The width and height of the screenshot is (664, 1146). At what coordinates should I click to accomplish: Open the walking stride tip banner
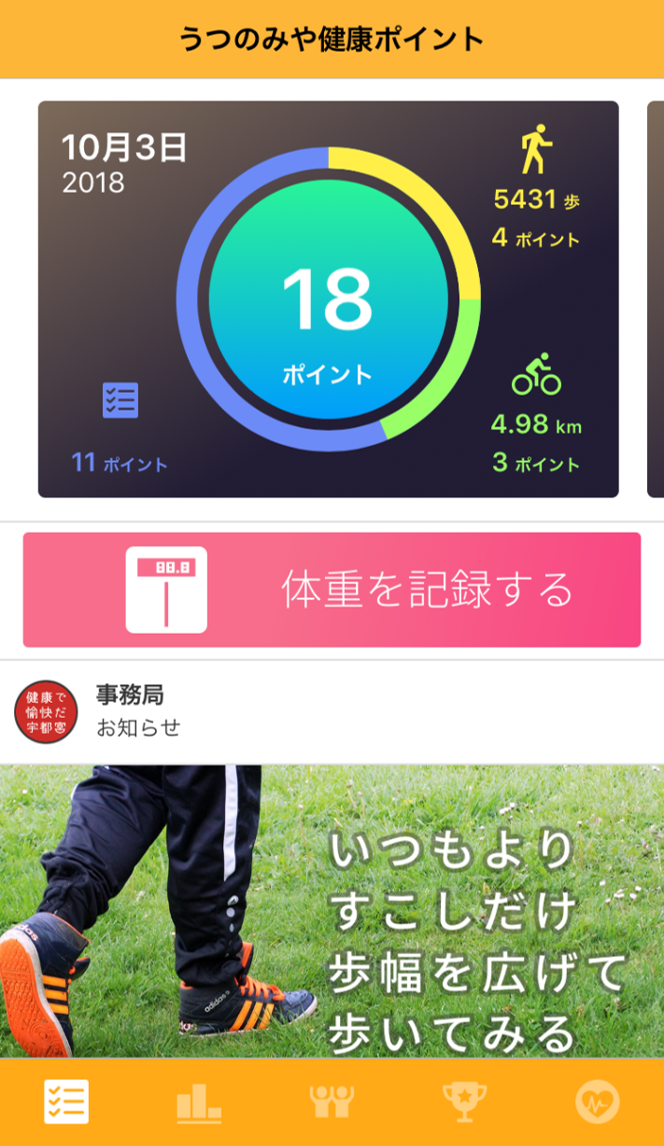331,912
